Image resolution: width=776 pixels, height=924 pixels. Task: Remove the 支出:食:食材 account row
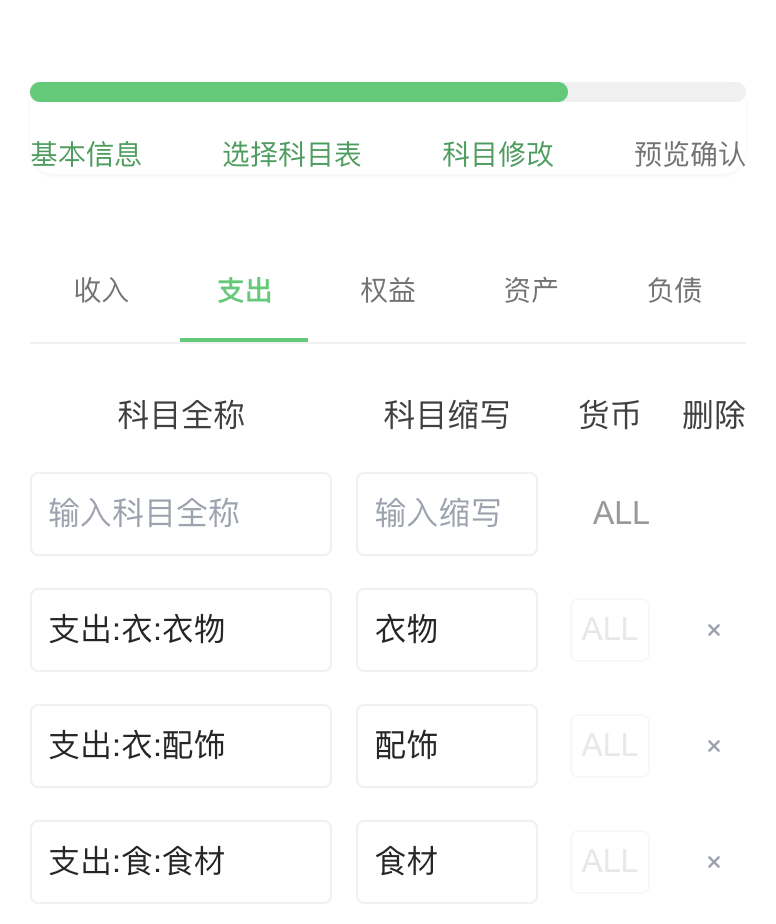tap(714, 862)
